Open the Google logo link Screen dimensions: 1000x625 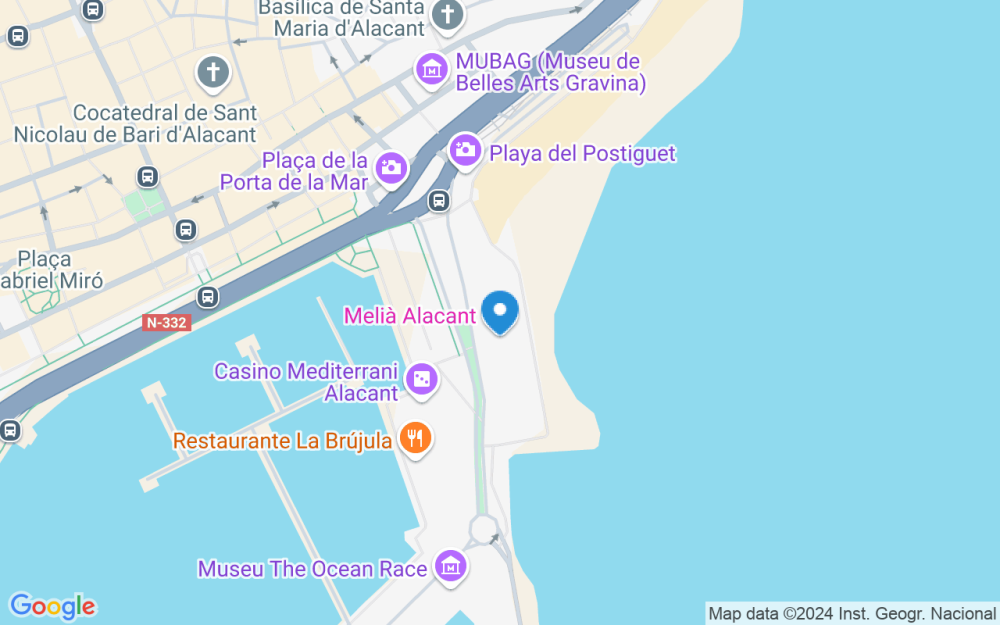[52, 606]
